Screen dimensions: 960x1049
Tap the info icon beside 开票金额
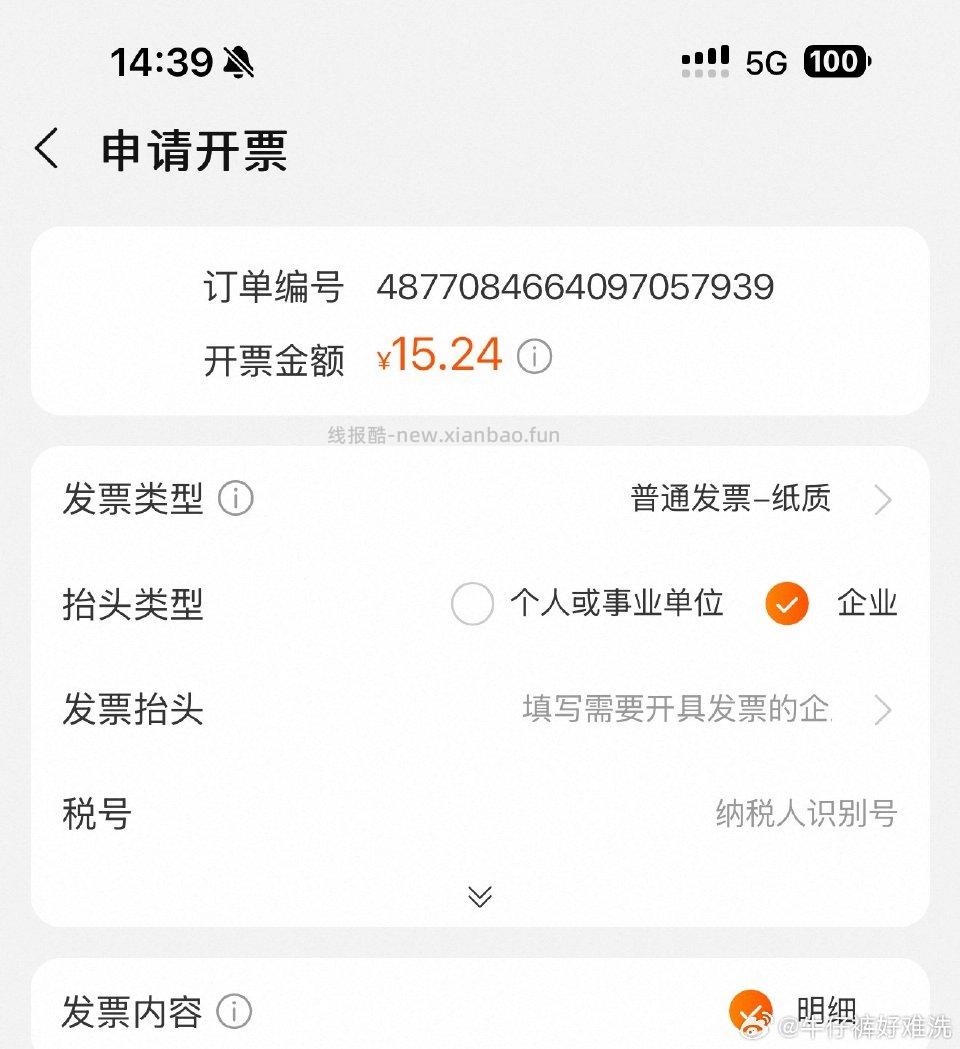pos(535,357)
